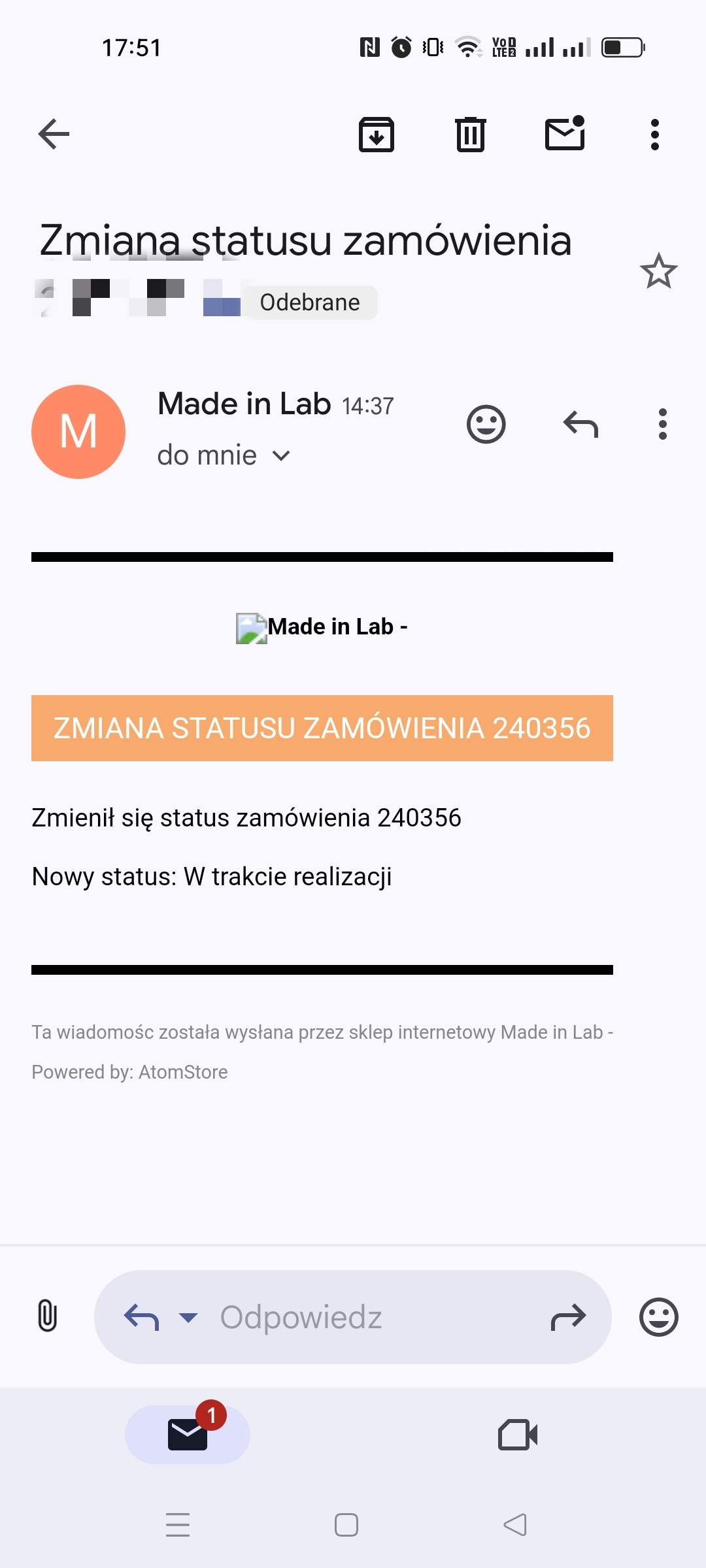Attach a file with the paperclip icon

[x=48, y=1316]
